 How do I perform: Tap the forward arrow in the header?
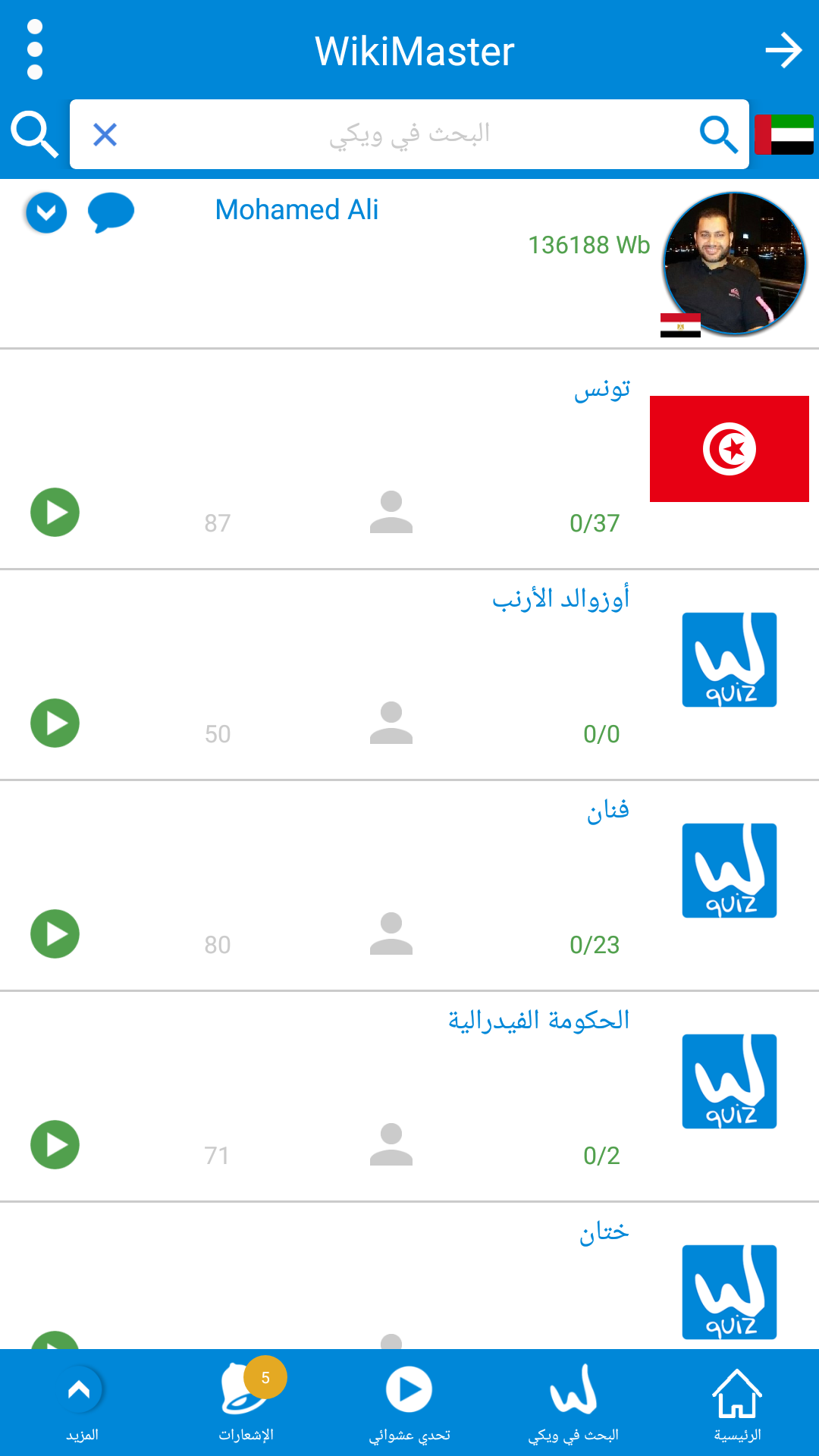pos(783,51)
